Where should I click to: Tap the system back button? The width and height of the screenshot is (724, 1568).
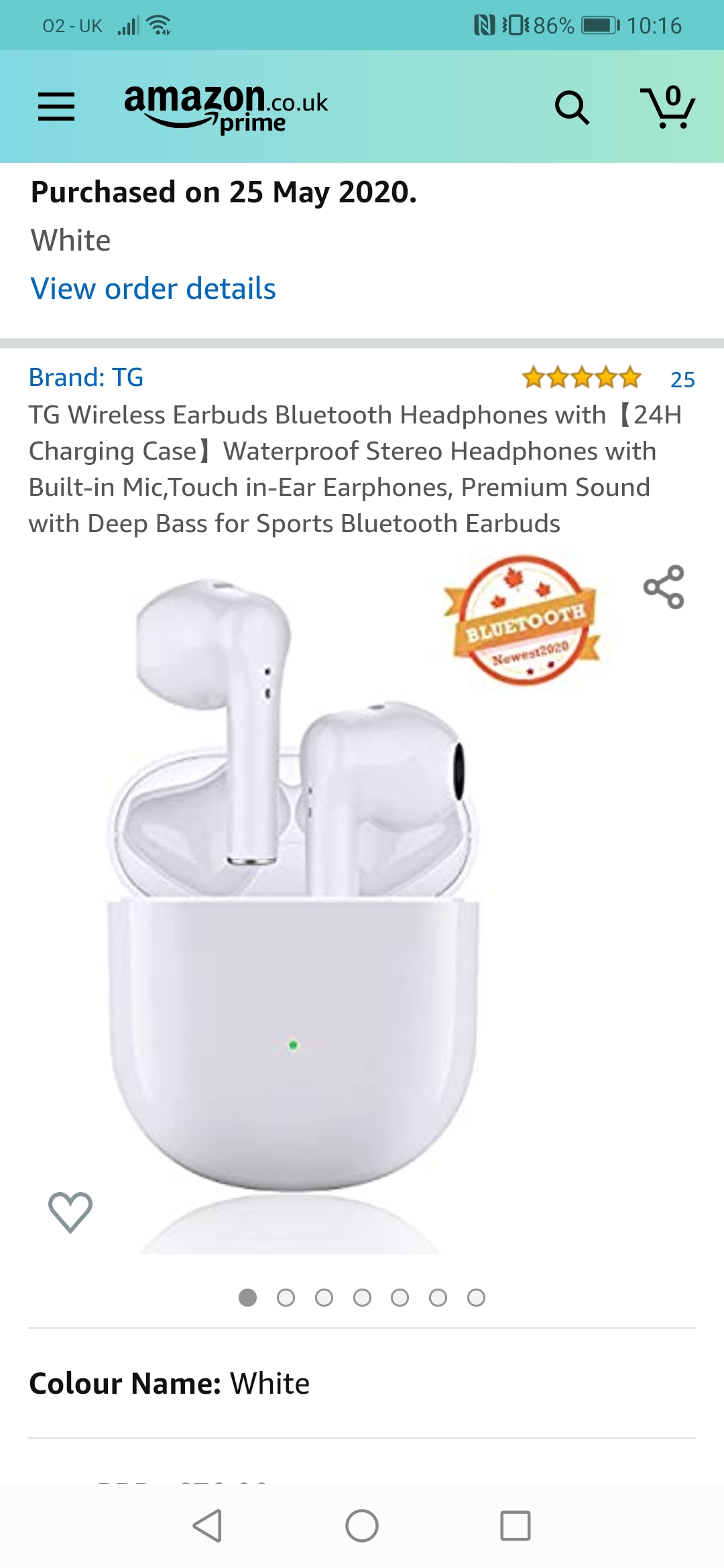coord(207,1526)
